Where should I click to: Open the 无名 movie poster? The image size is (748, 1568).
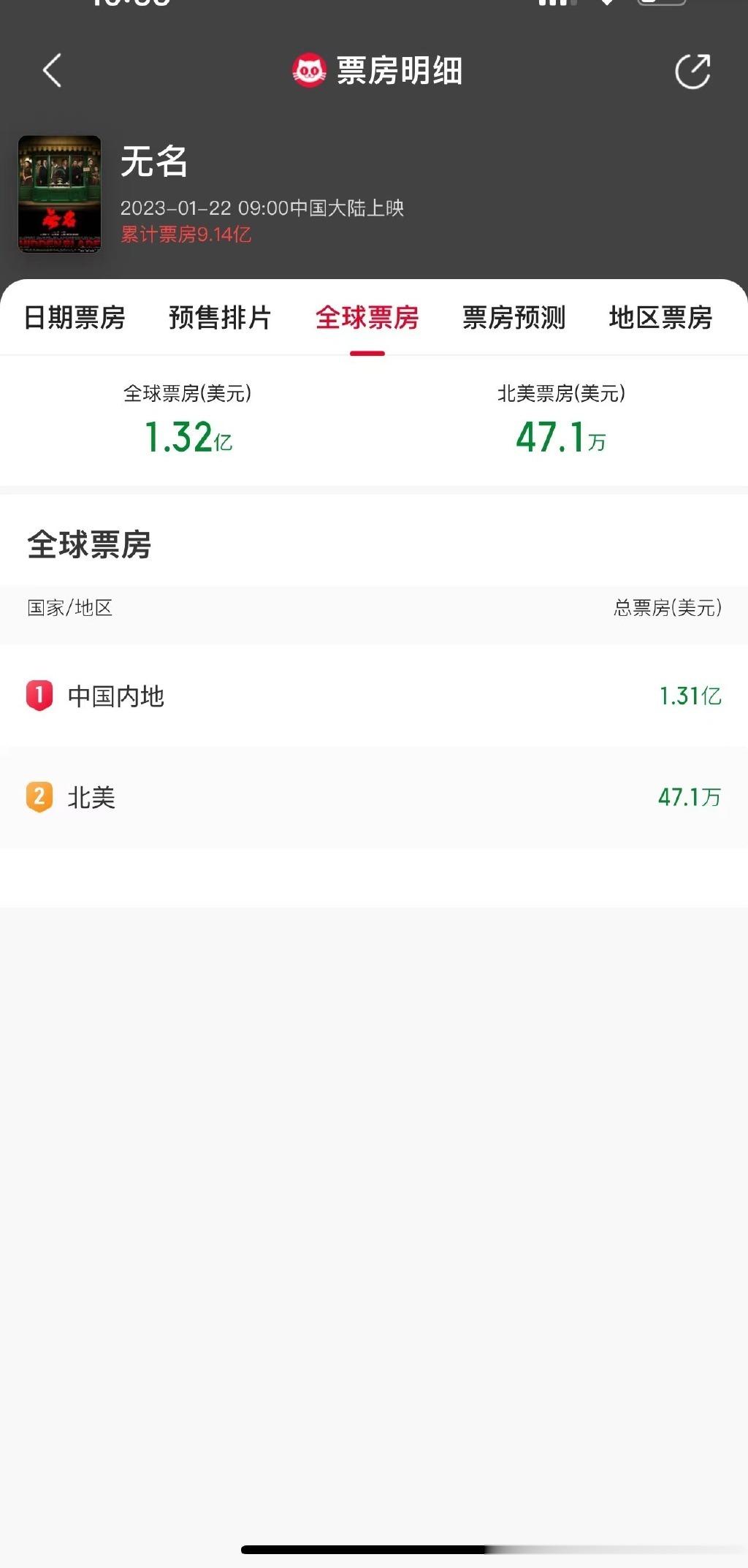click(x=59, y=194)
